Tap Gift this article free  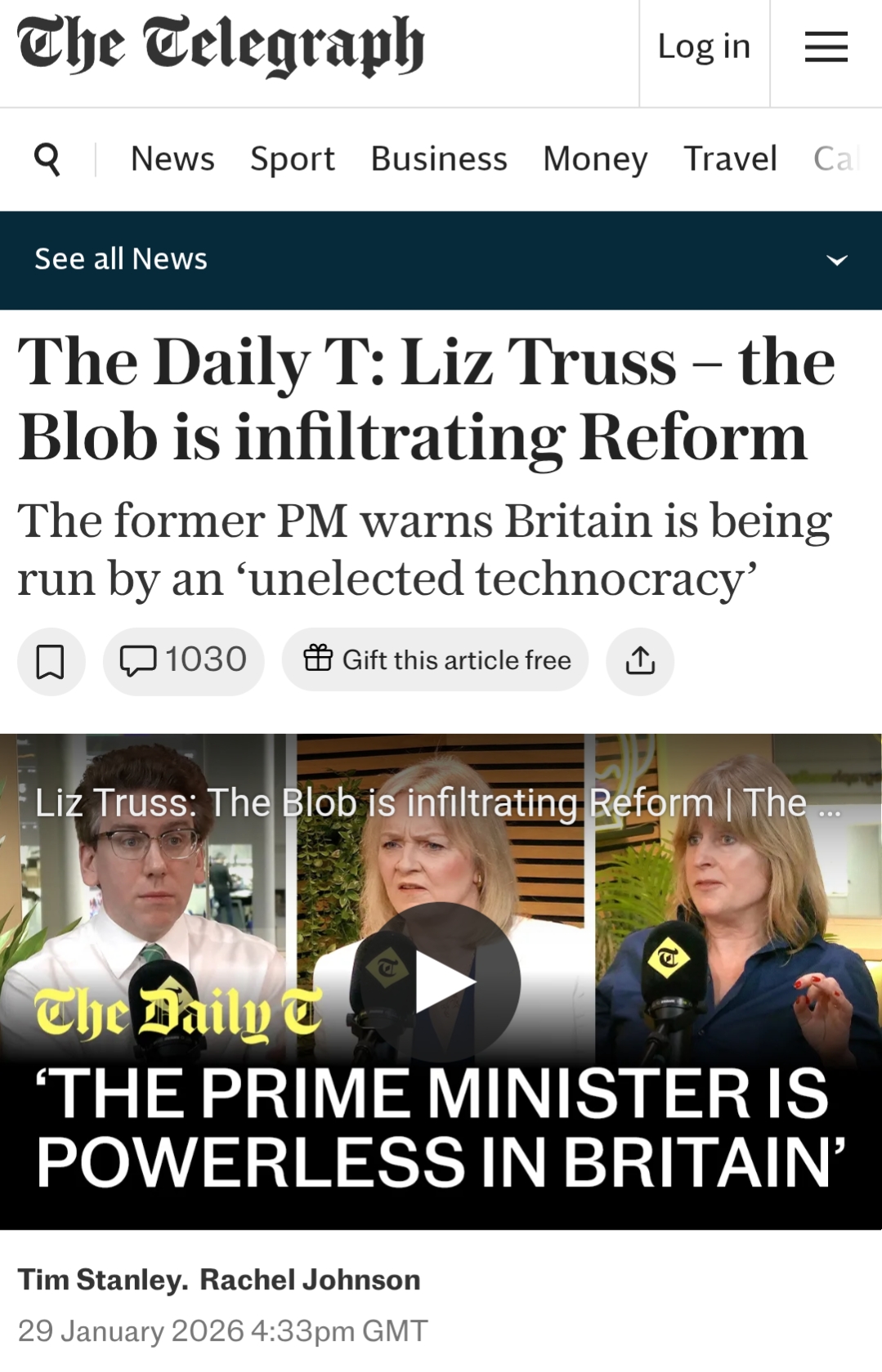click(x=436, y=659)
